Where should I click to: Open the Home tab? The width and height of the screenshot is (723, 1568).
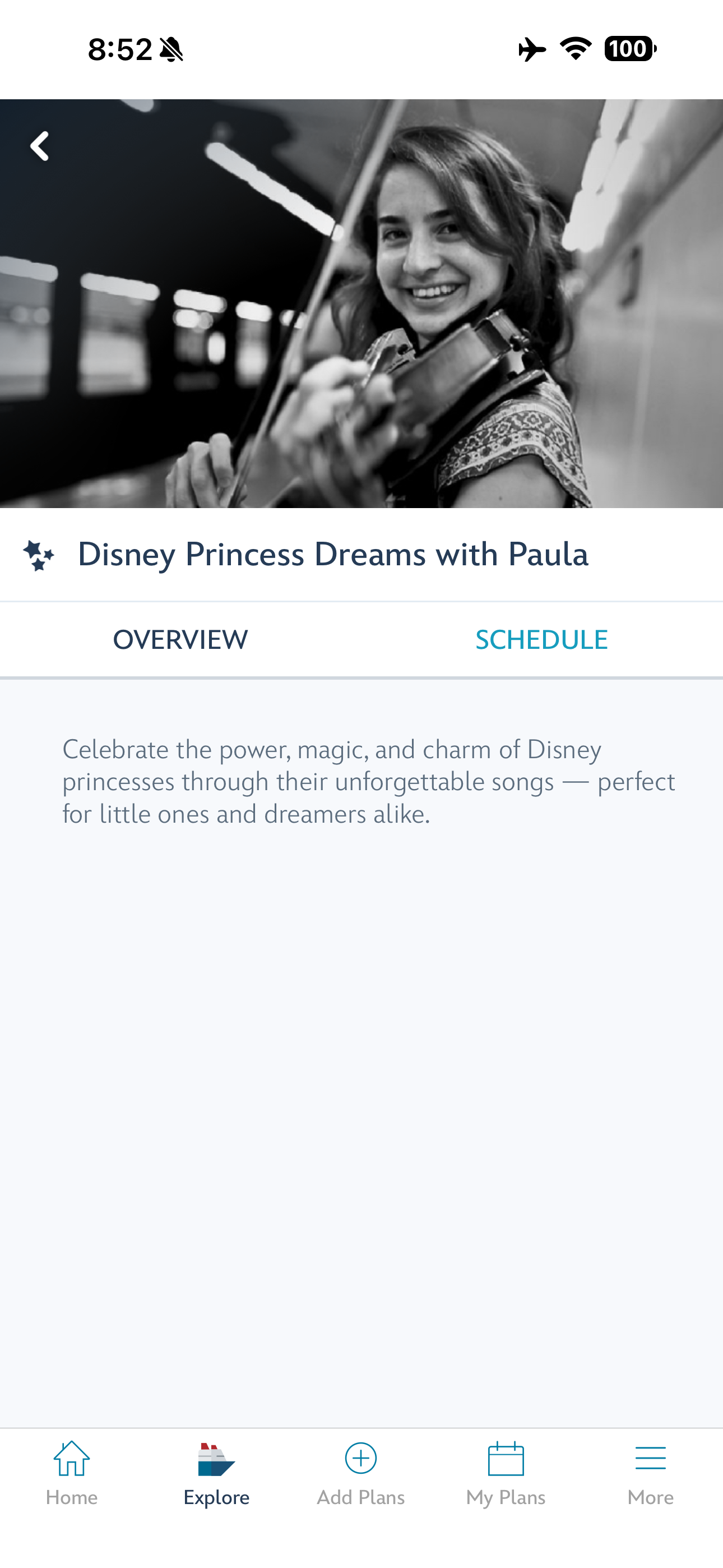pos(72,1474)
